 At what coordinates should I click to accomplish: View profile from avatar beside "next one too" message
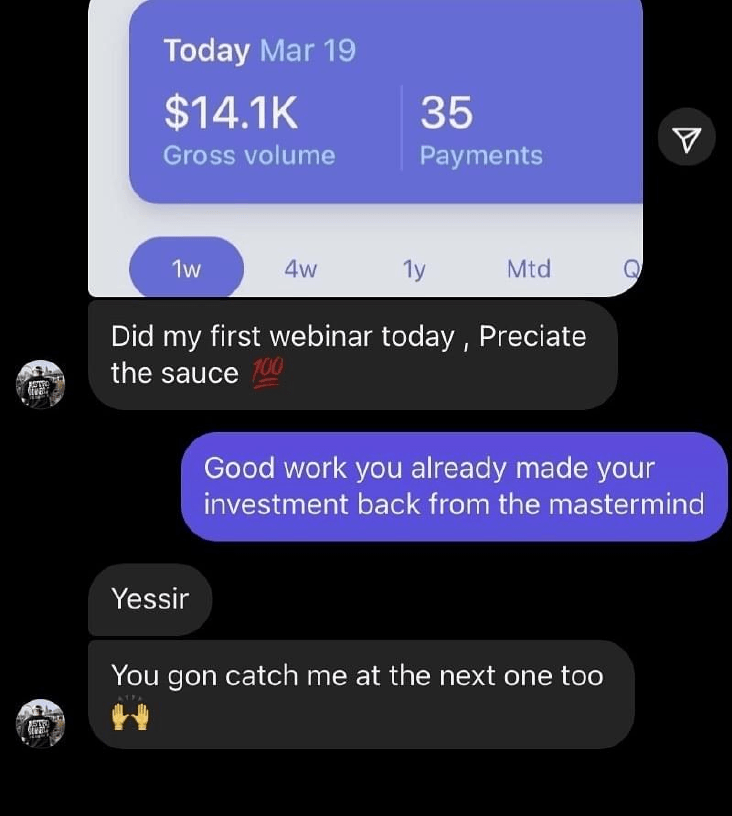(x=41, y=723)
